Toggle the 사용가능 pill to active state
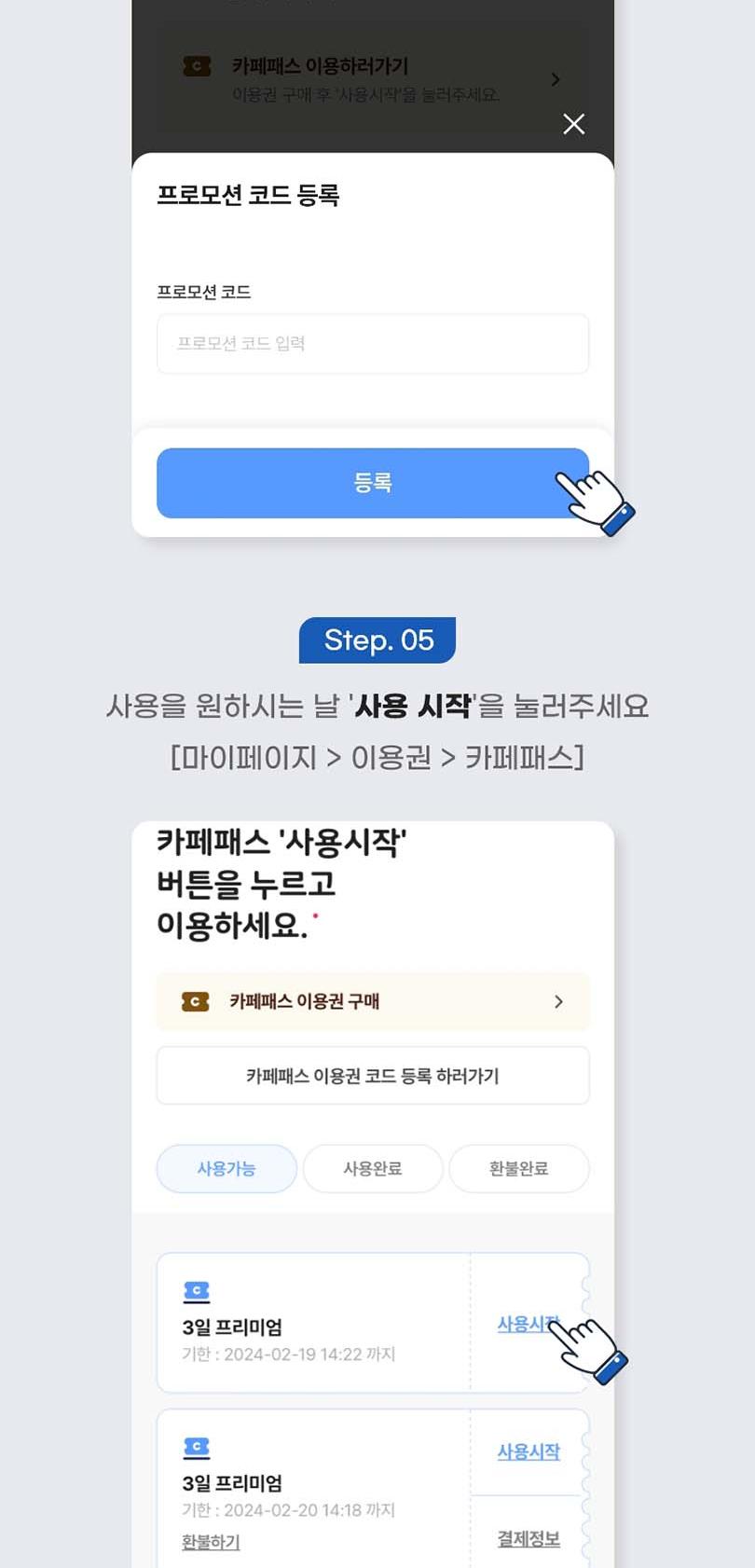This screenshot has width=755, height=1568. coord(226,1168)
